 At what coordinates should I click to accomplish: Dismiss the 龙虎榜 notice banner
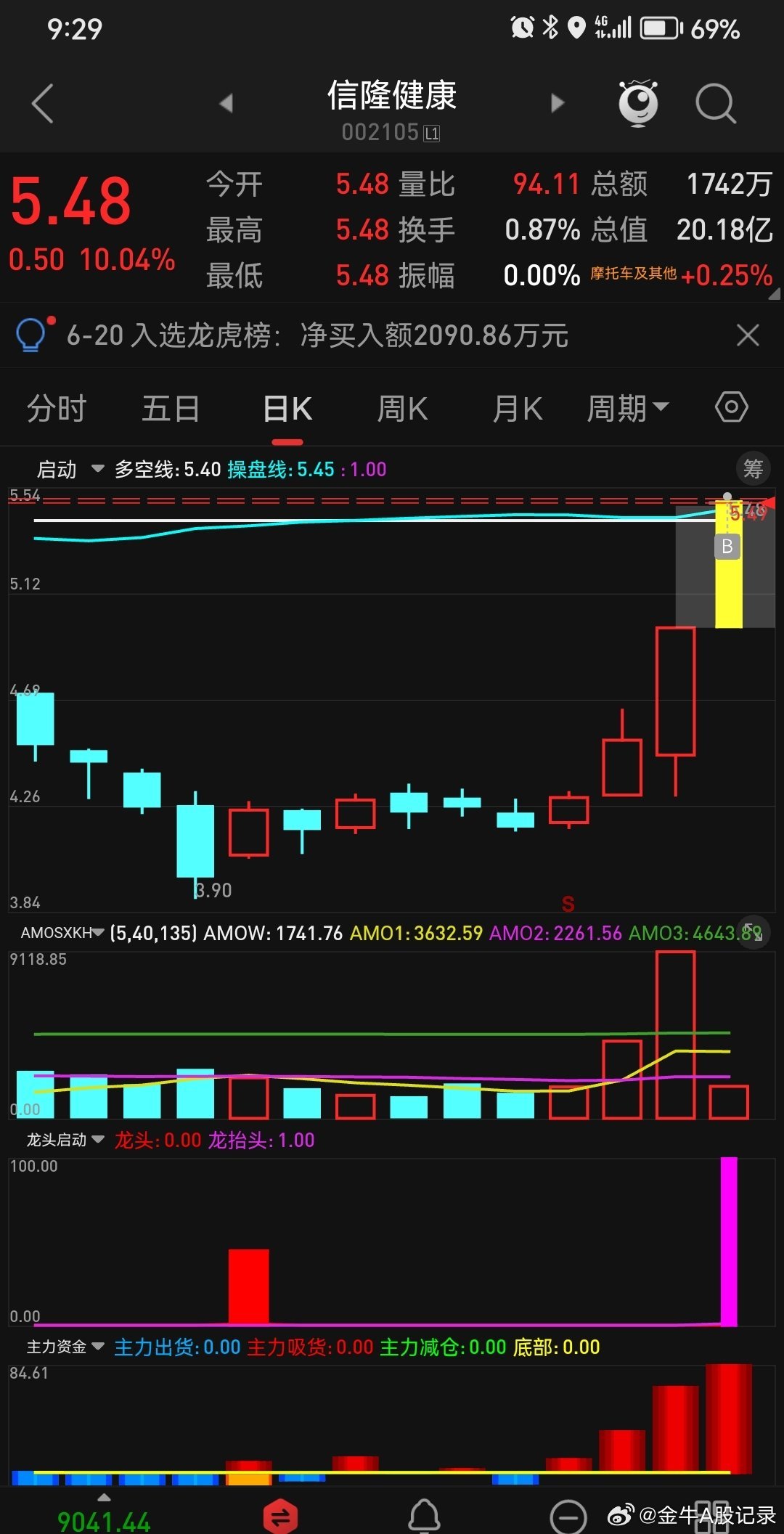[748, 335]
